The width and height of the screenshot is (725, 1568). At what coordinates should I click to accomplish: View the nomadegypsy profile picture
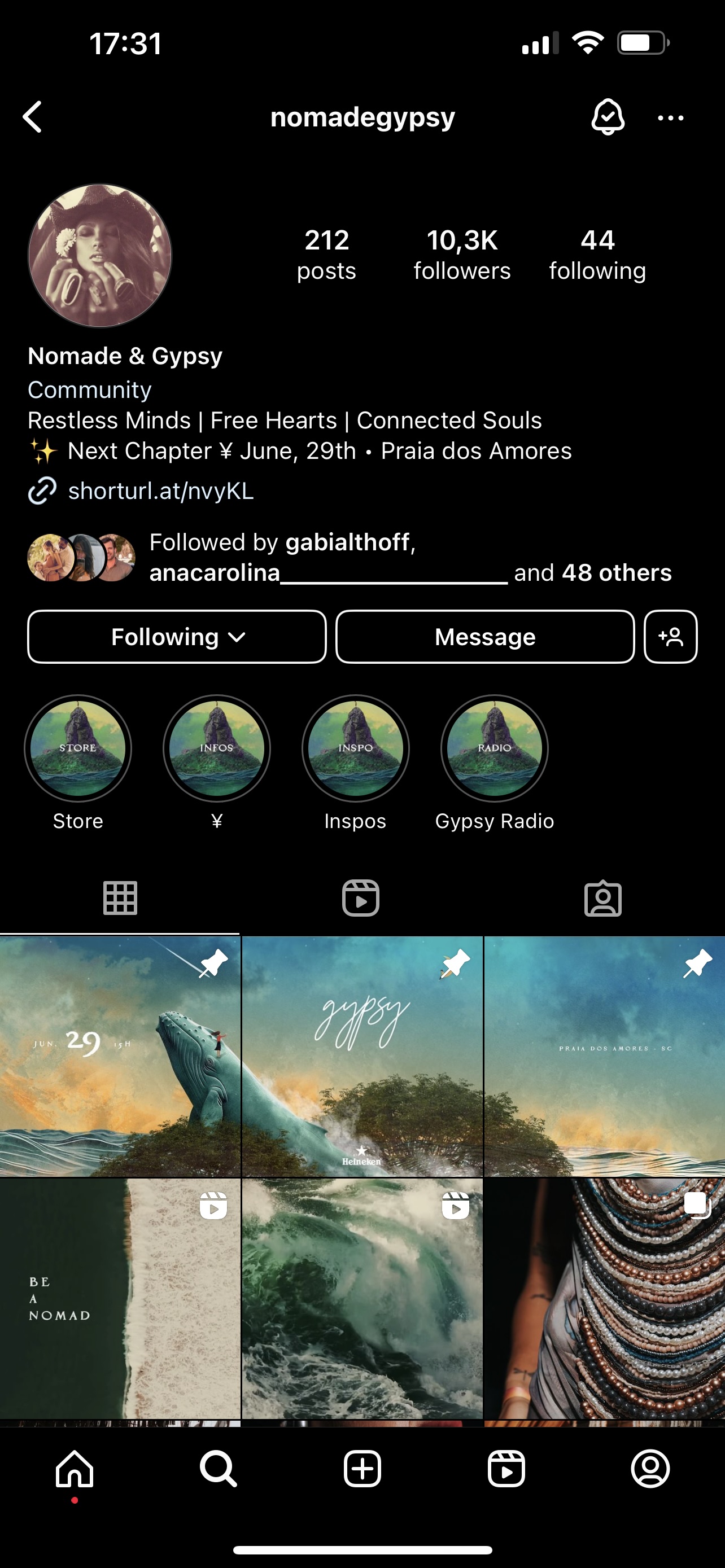click(100, 256)
